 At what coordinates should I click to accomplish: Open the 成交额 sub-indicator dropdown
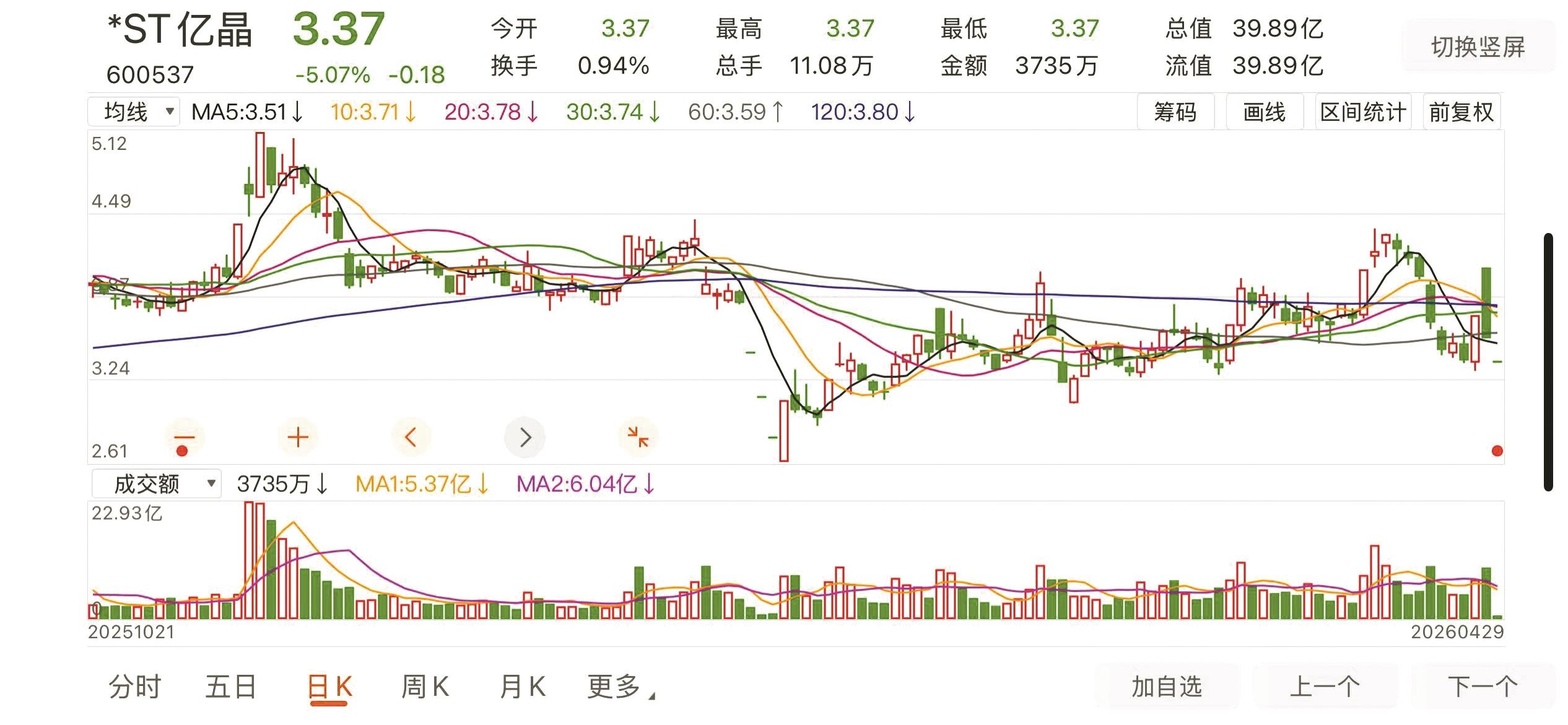pyautogui.click(x=156, y=484)
